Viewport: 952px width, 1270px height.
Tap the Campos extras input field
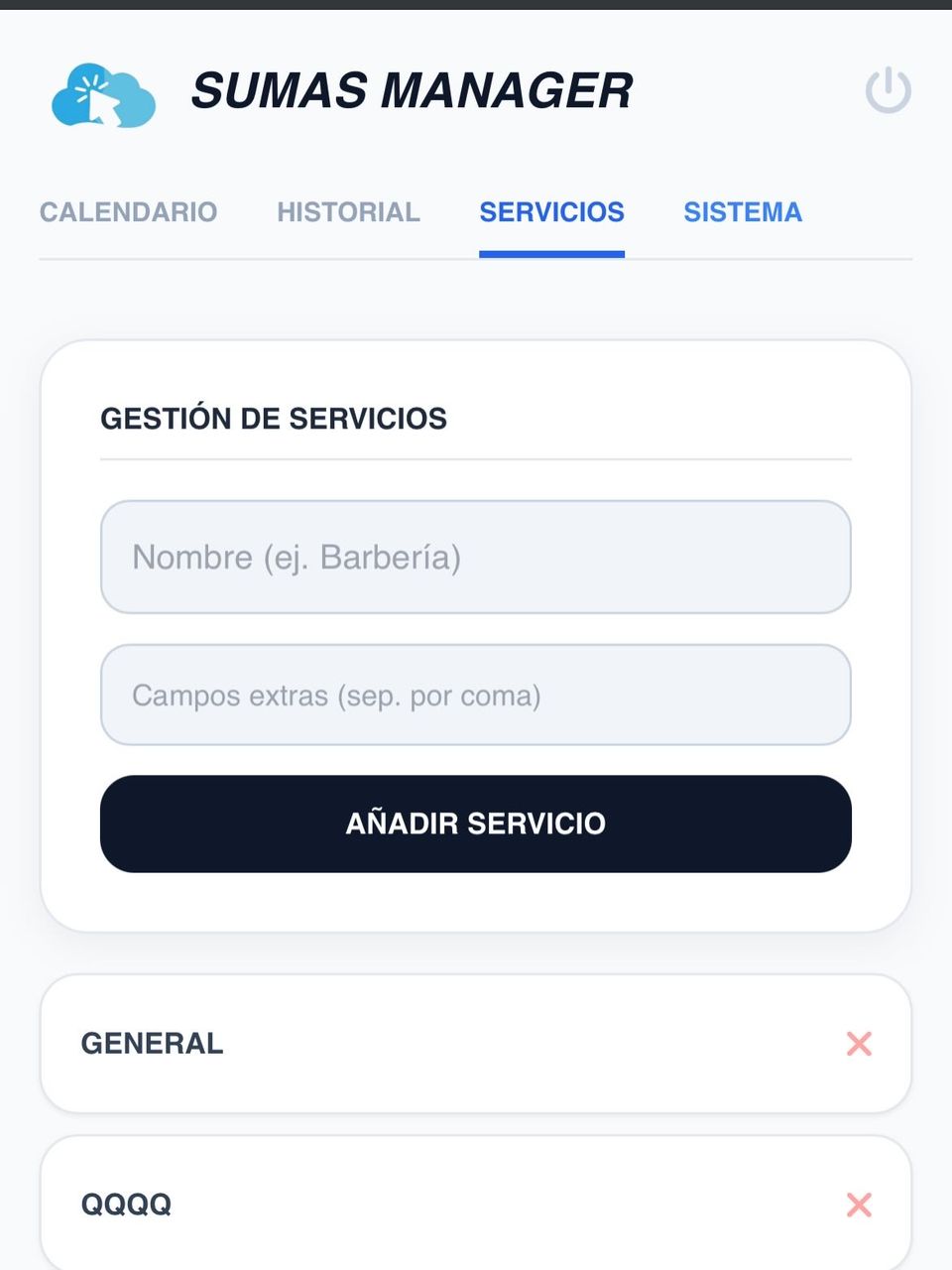pos(476,696)
